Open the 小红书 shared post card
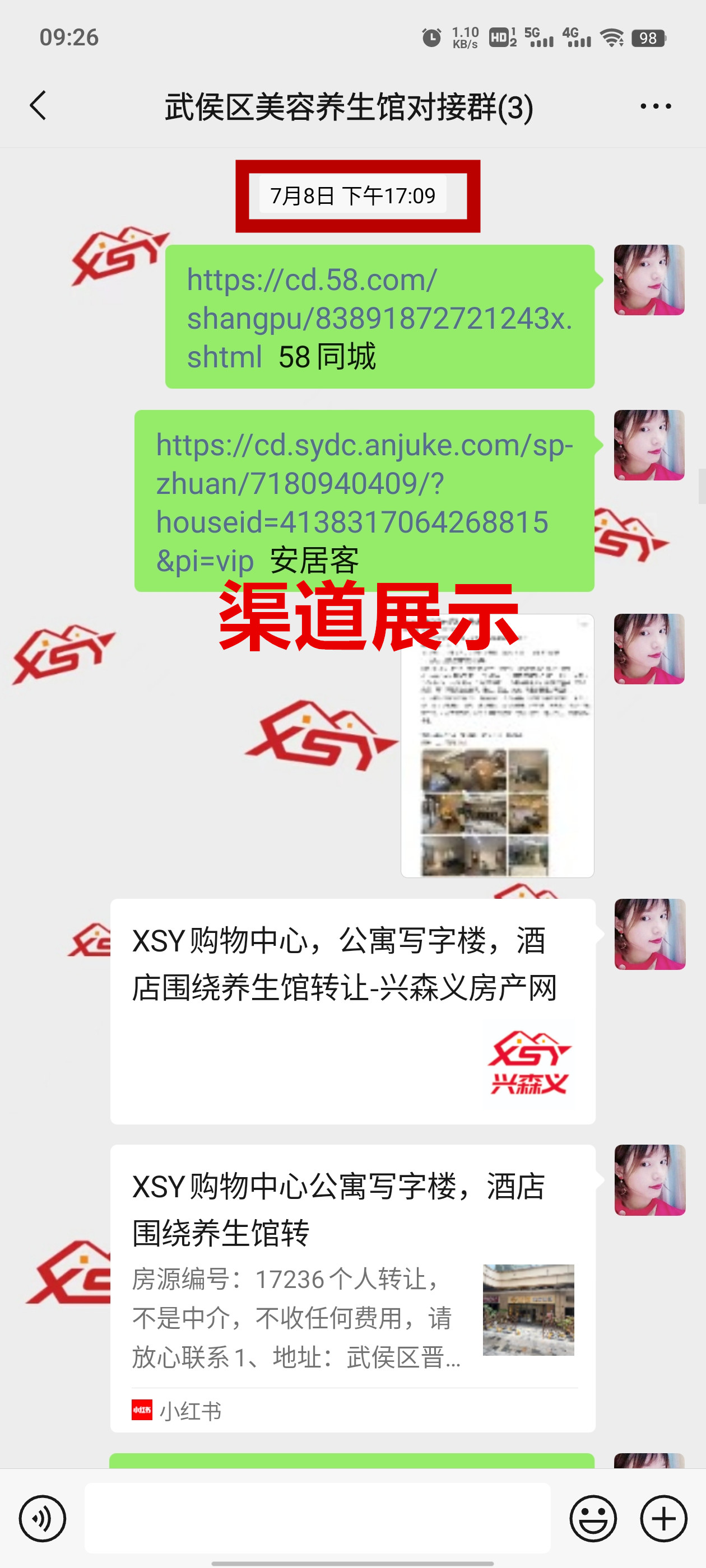This screenshot has height=1568, width=706. (x=352, y=1287)
